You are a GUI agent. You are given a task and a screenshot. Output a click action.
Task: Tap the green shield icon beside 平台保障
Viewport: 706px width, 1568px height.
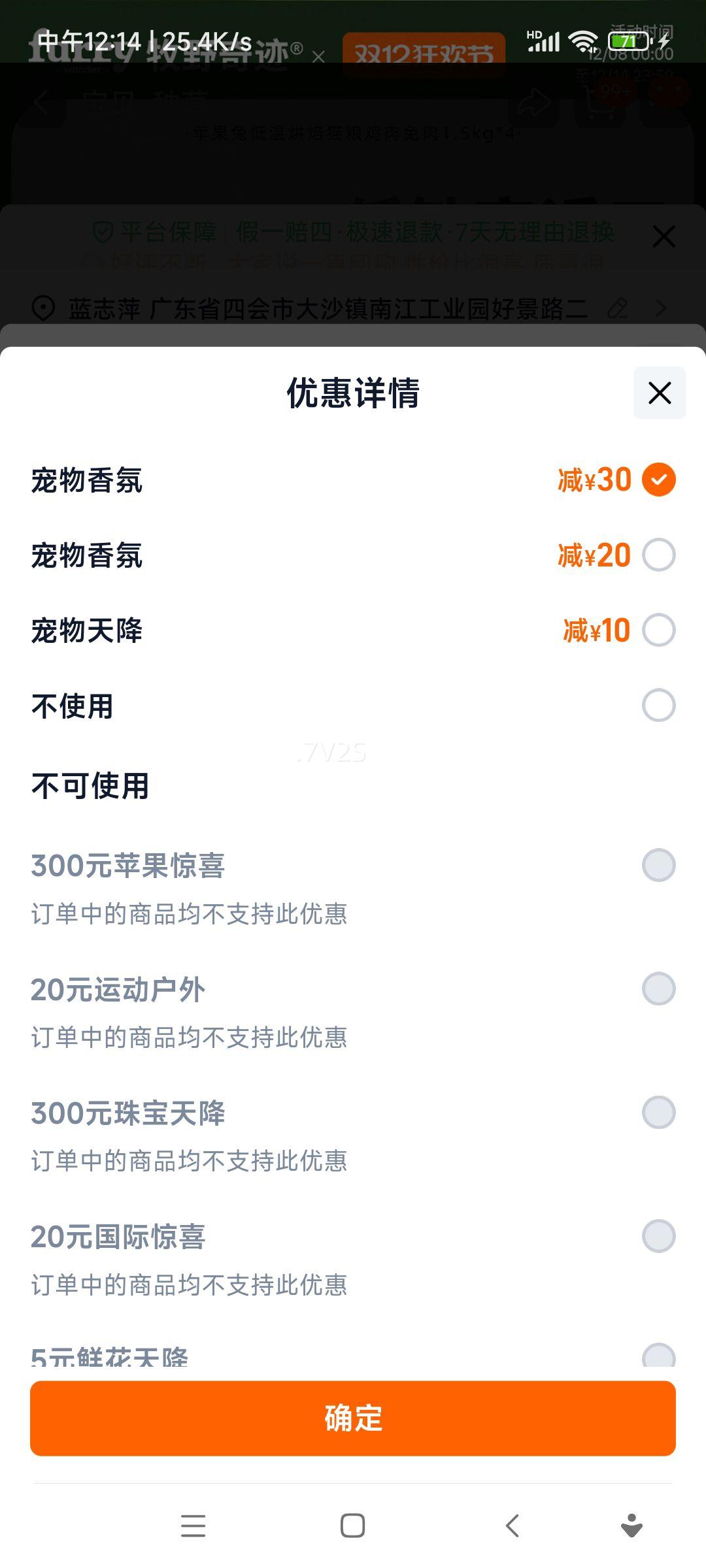[x=101, y=232]
